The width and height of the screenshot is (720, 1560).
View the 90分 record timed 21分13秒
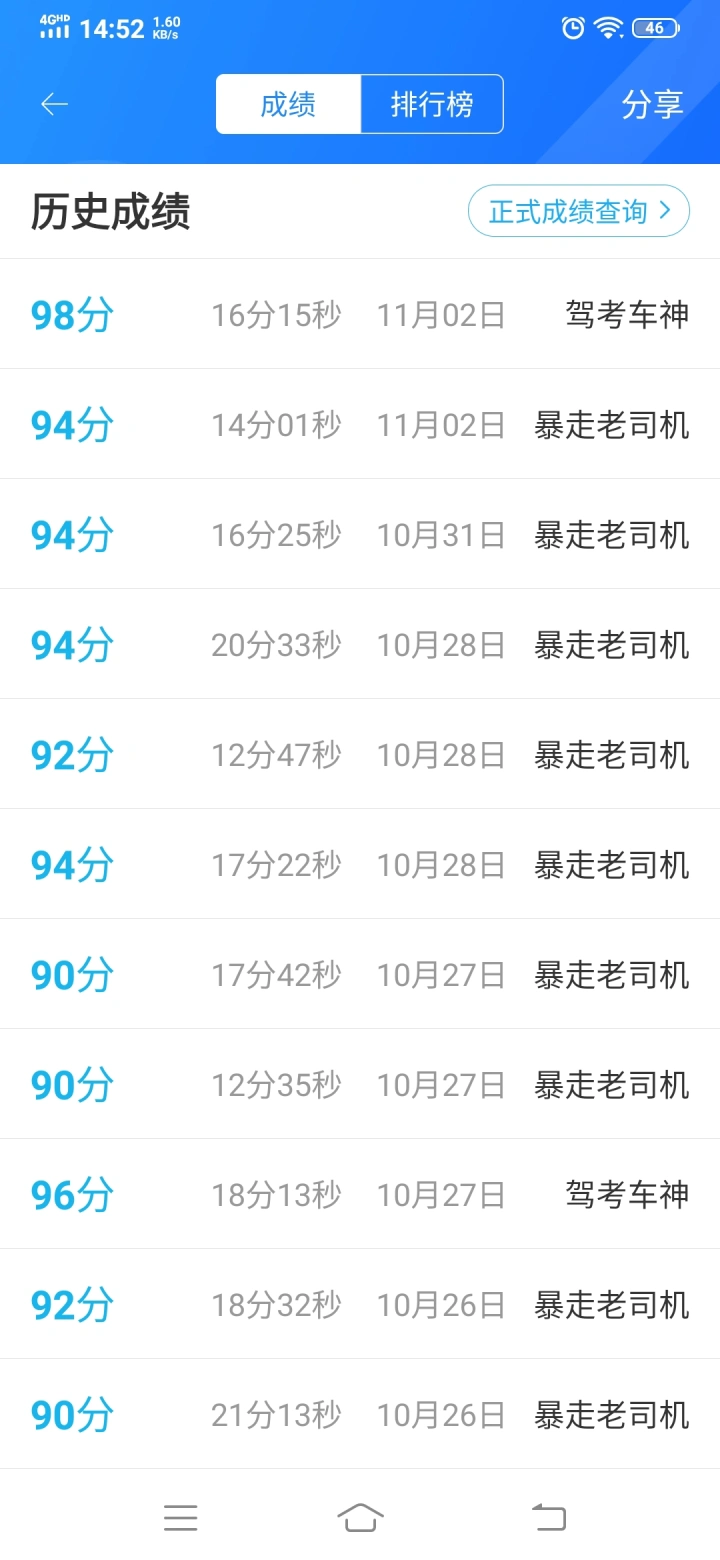click(360, 1415)
